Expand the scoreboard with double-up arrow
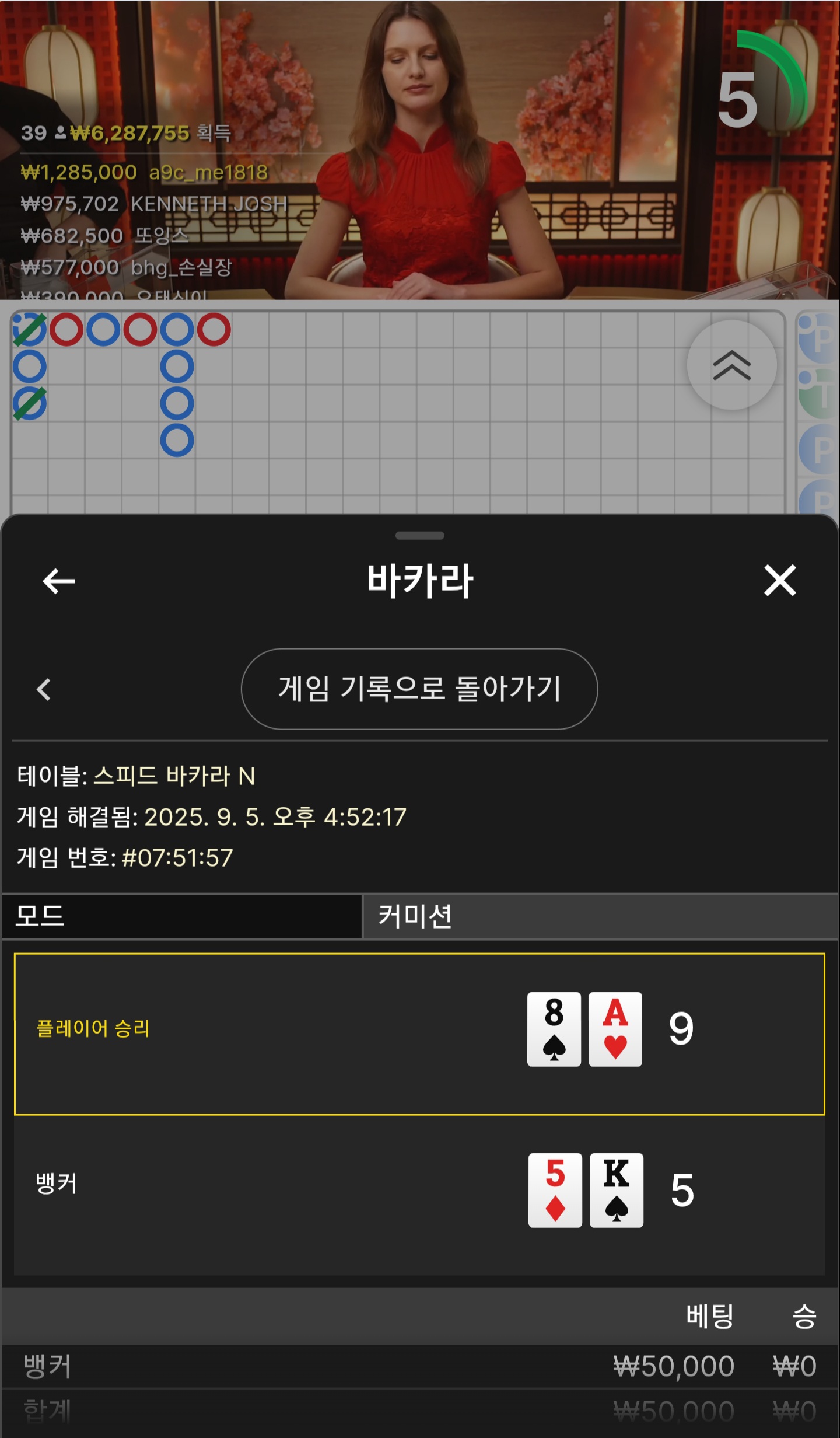Viewport: 840px width, 1438px height. pyautogui.click(x=732, y=365)
